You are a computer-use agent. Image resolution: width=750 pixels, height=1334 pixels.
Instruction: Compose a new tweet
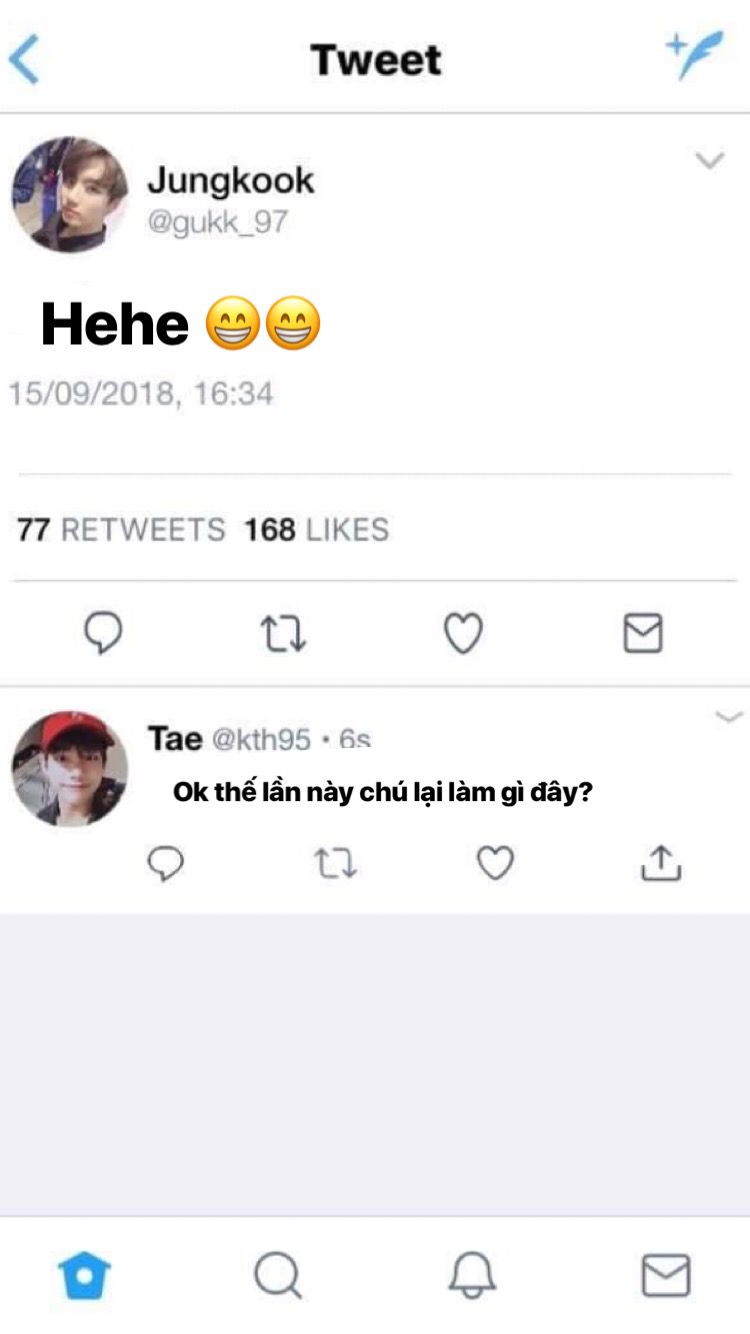(695, 55)
